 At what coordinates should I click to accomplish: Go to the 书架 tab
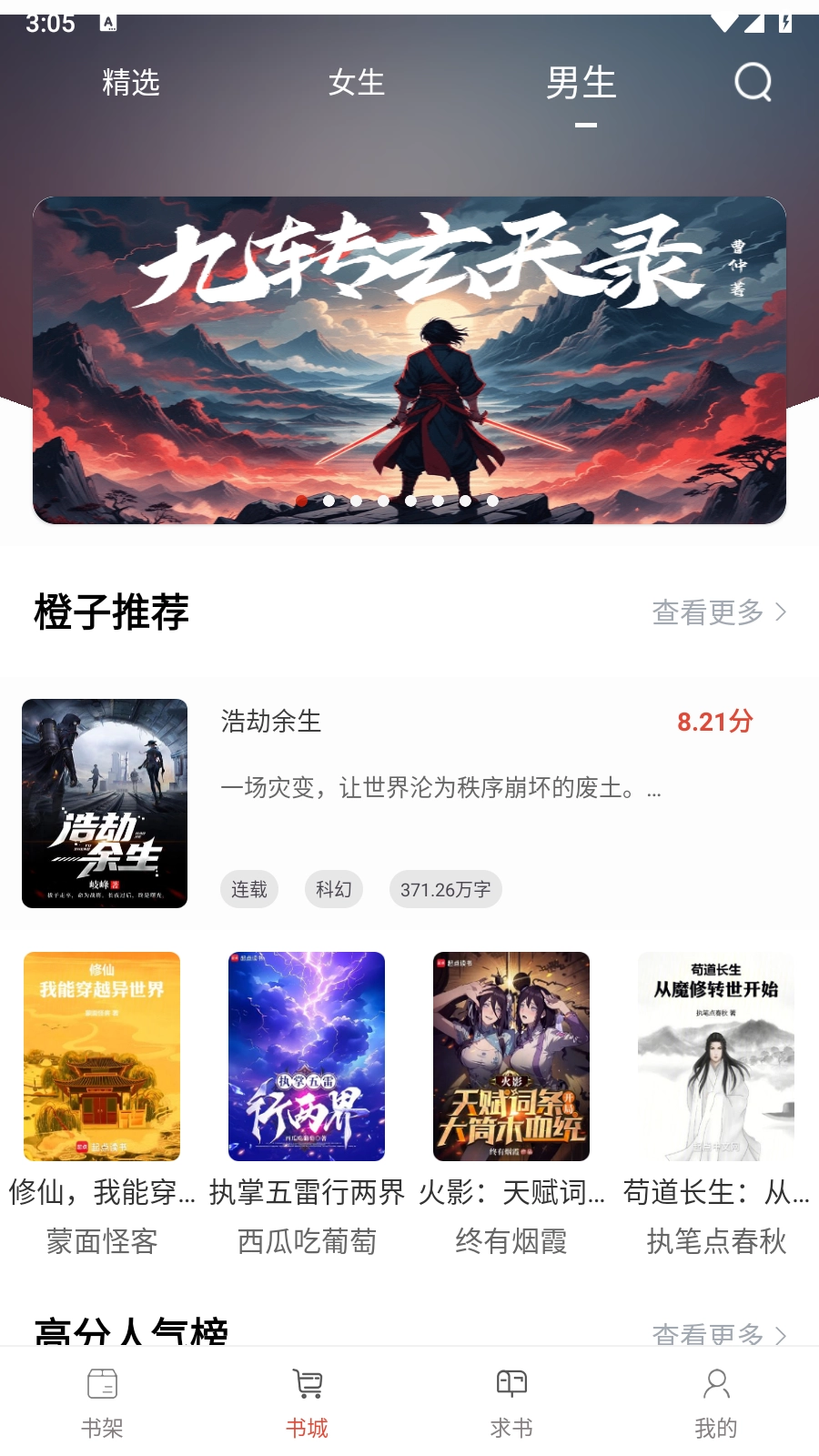[x=102, y=1402]
